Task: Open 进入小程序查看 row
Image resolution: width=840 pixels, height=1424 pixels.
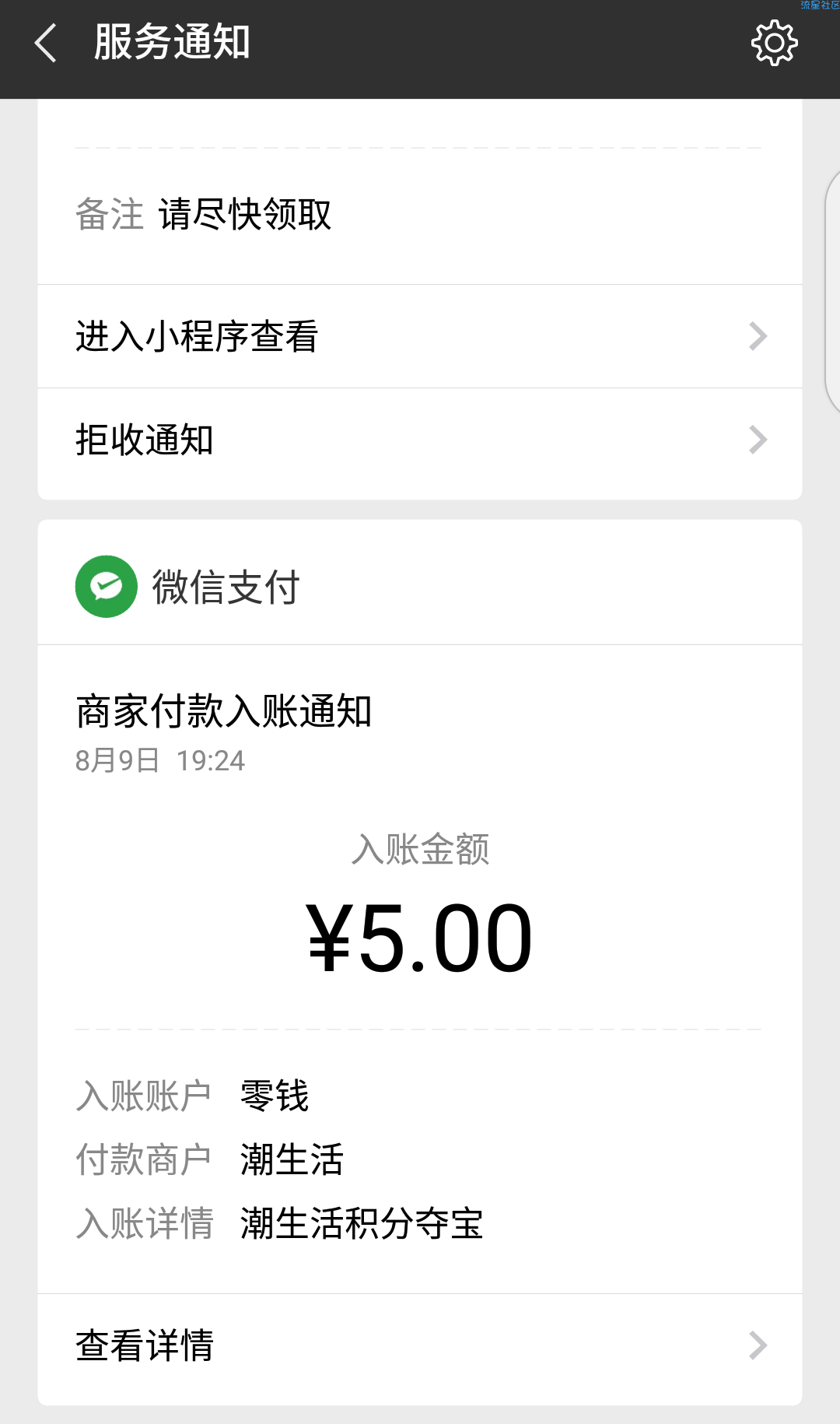Action: tap(420, 336)
